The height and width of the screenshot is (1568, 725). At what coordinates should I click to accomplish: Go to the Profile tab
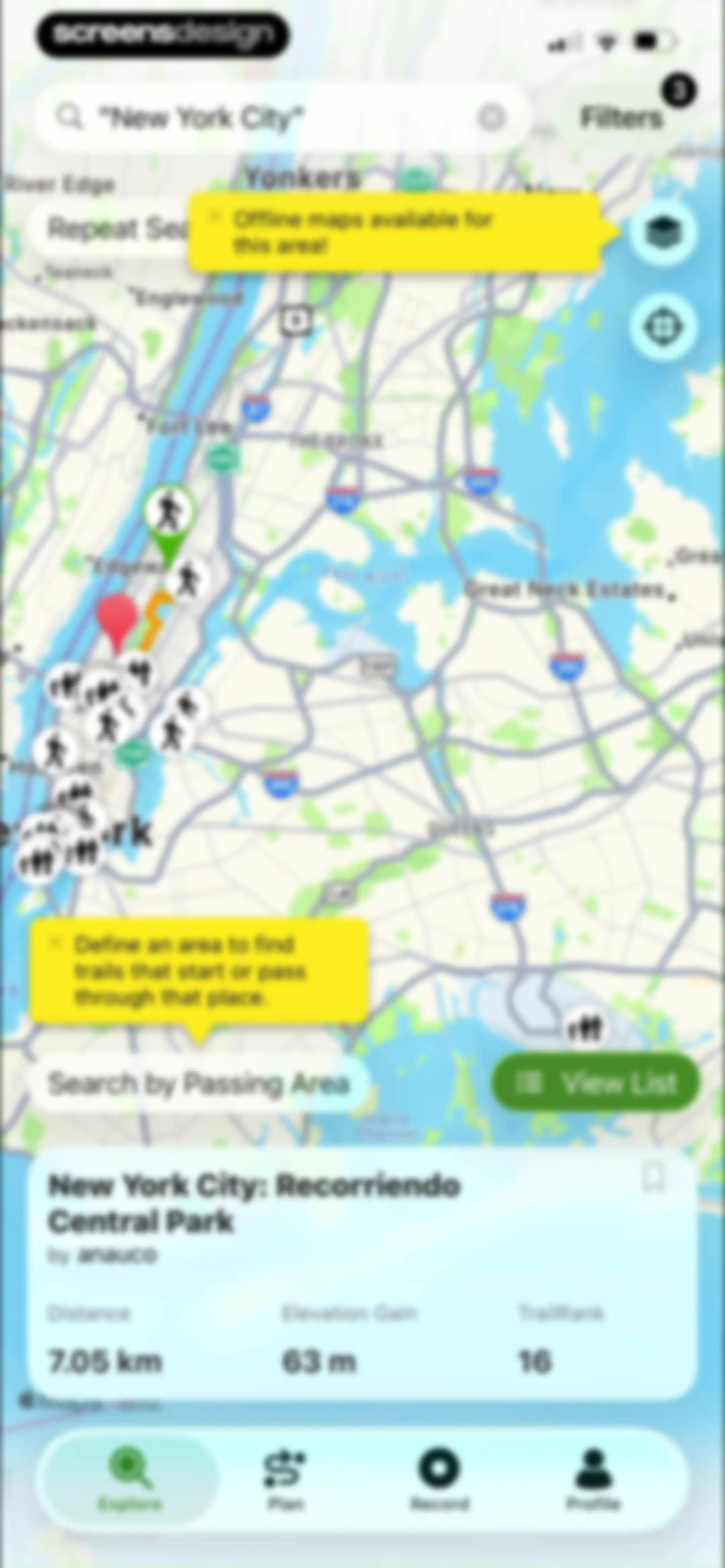pyautogui.click(x=593, y=1480)
